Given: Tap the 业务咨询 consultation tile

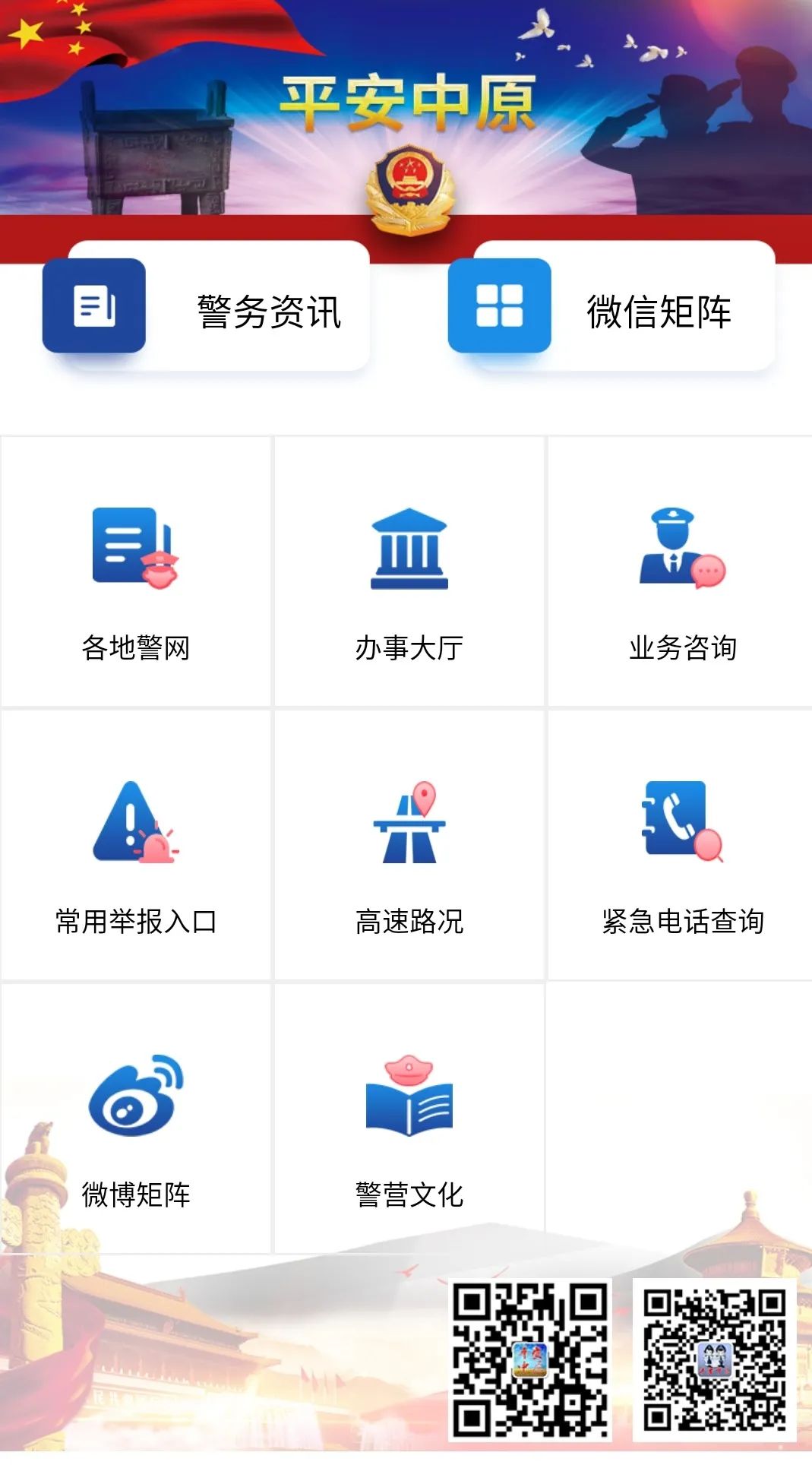Looking at the screenshot, I should click(681, 572).
